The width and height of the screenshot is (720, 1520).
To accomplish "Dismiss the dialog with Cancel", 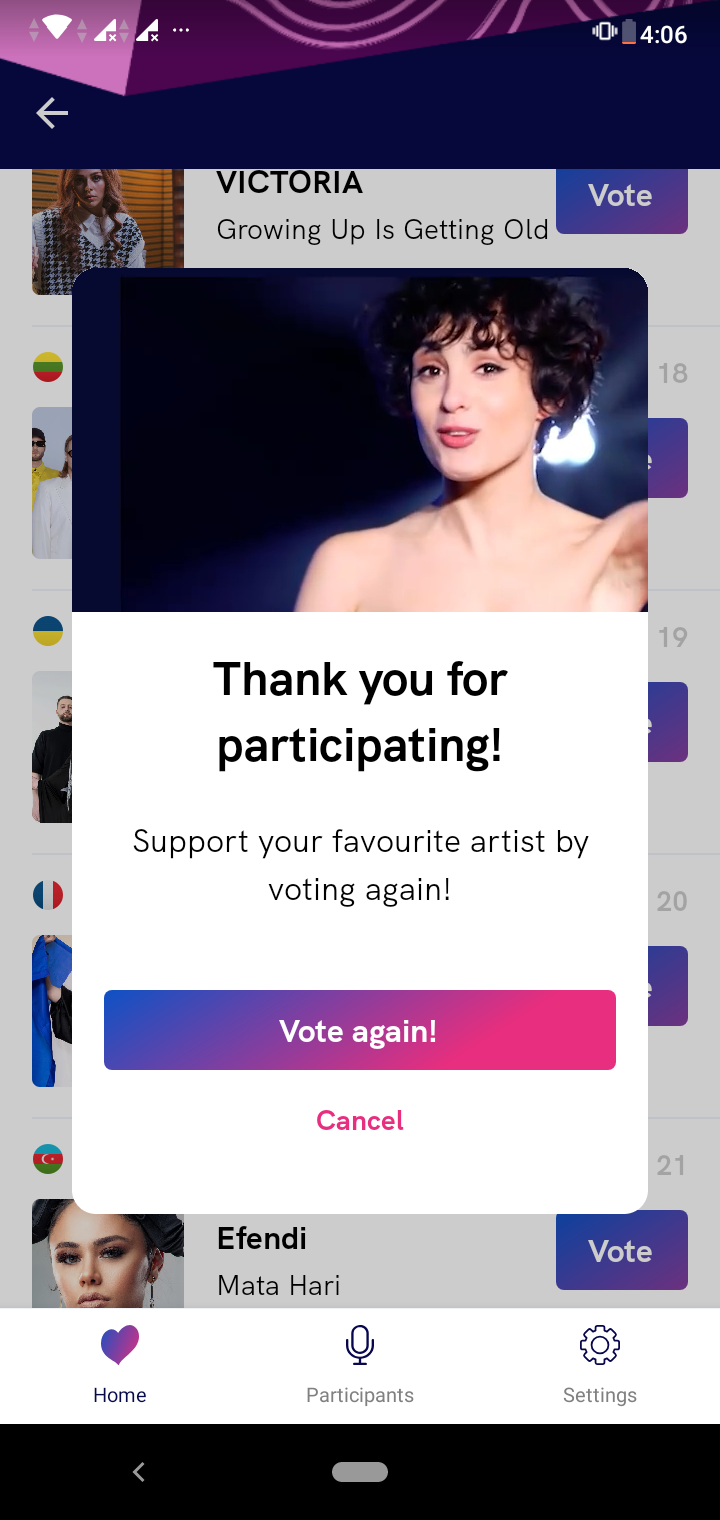I will click(x=359, y=1120).
